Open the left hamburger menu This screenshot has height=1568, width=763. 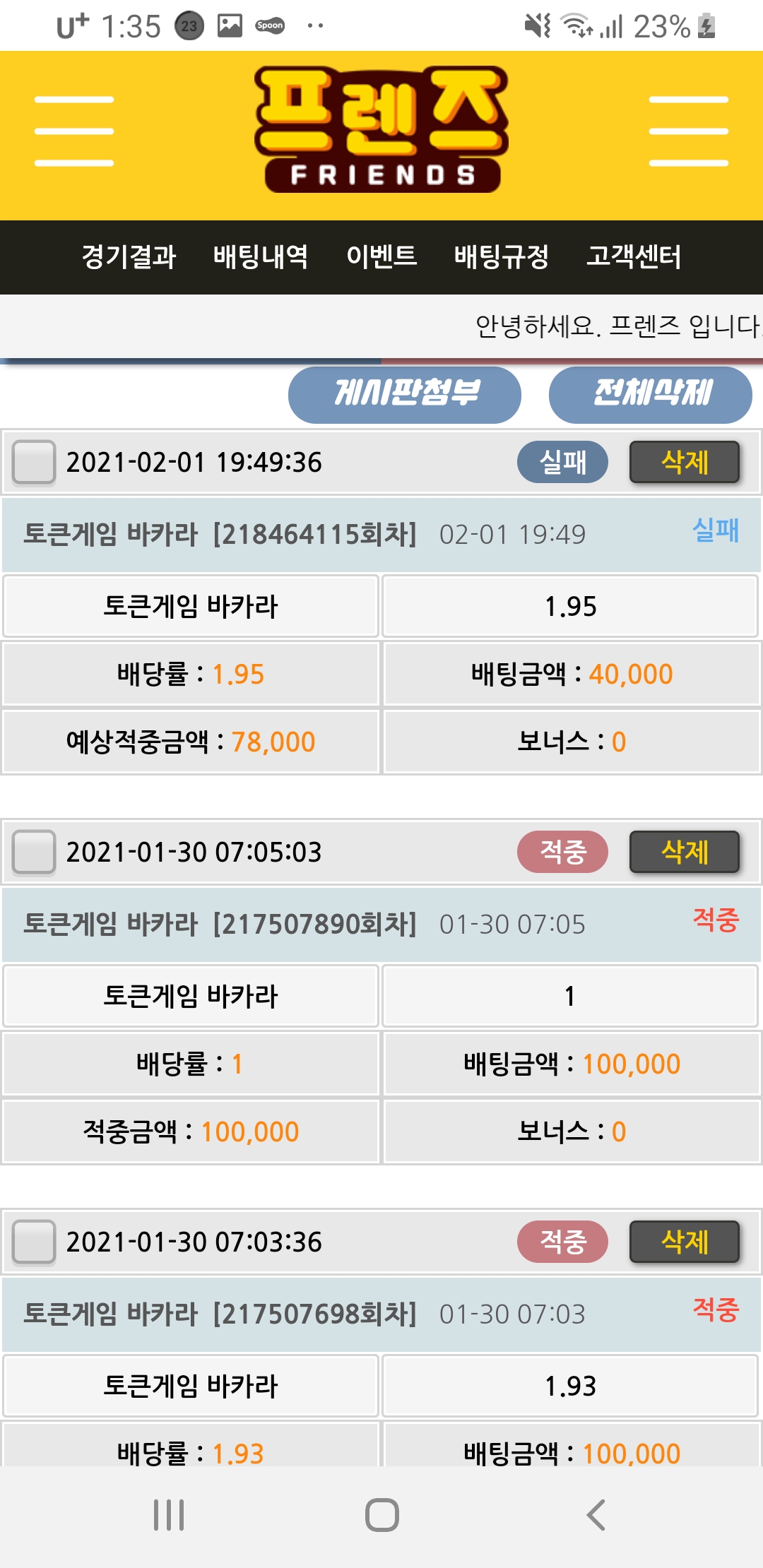point(74,131)
